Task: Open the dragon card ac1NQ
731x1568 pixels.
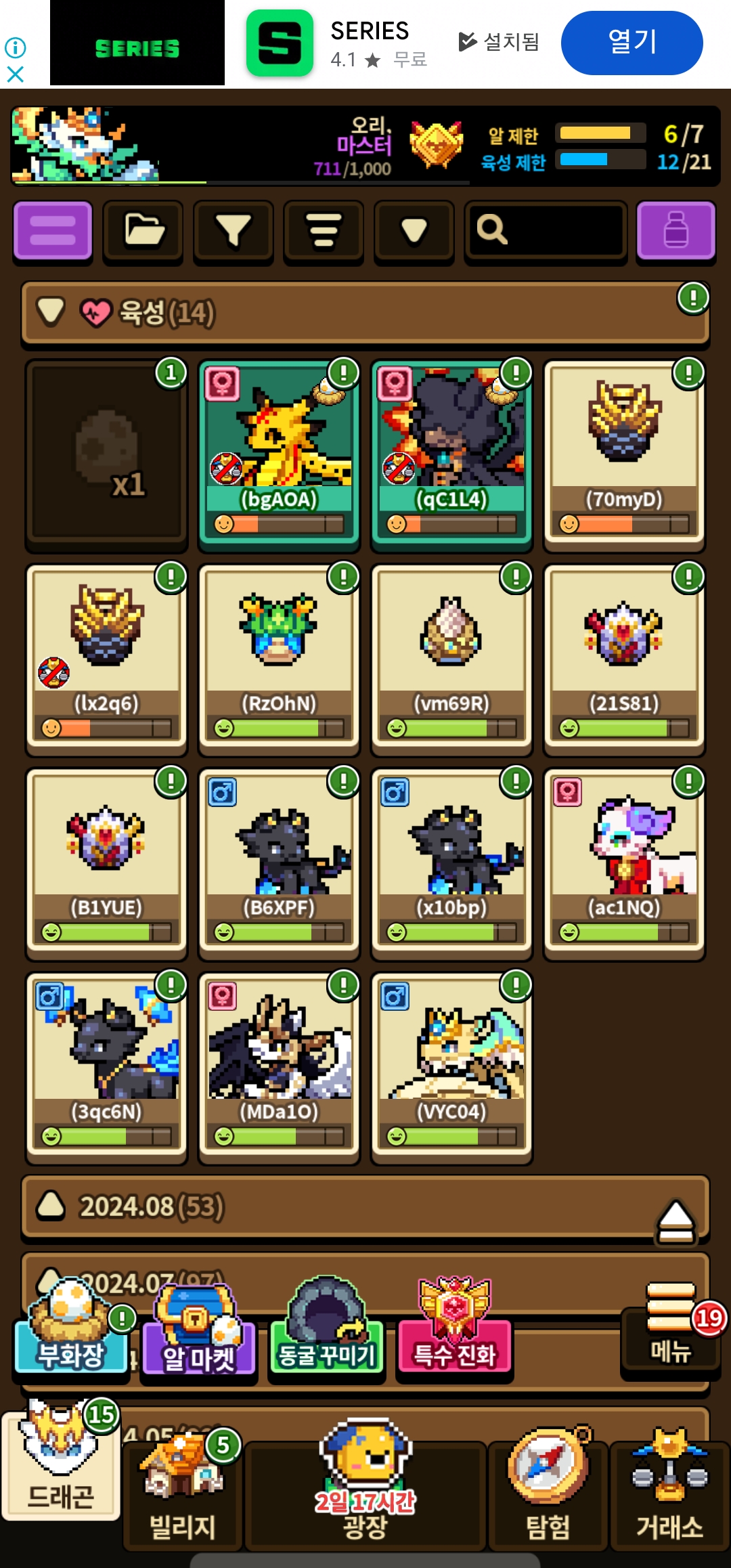Action: coord(624,861)
